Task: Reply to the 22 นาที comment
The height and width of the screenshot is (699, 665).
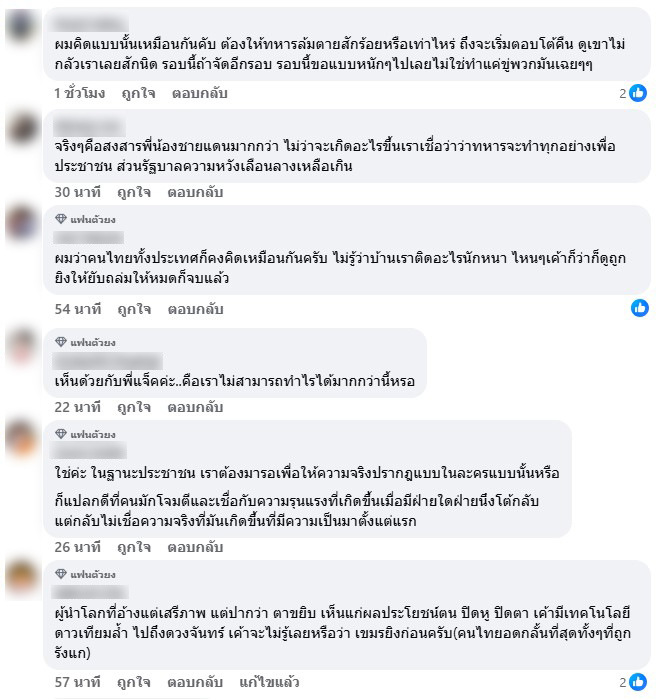Action: (x=194, y=407)
